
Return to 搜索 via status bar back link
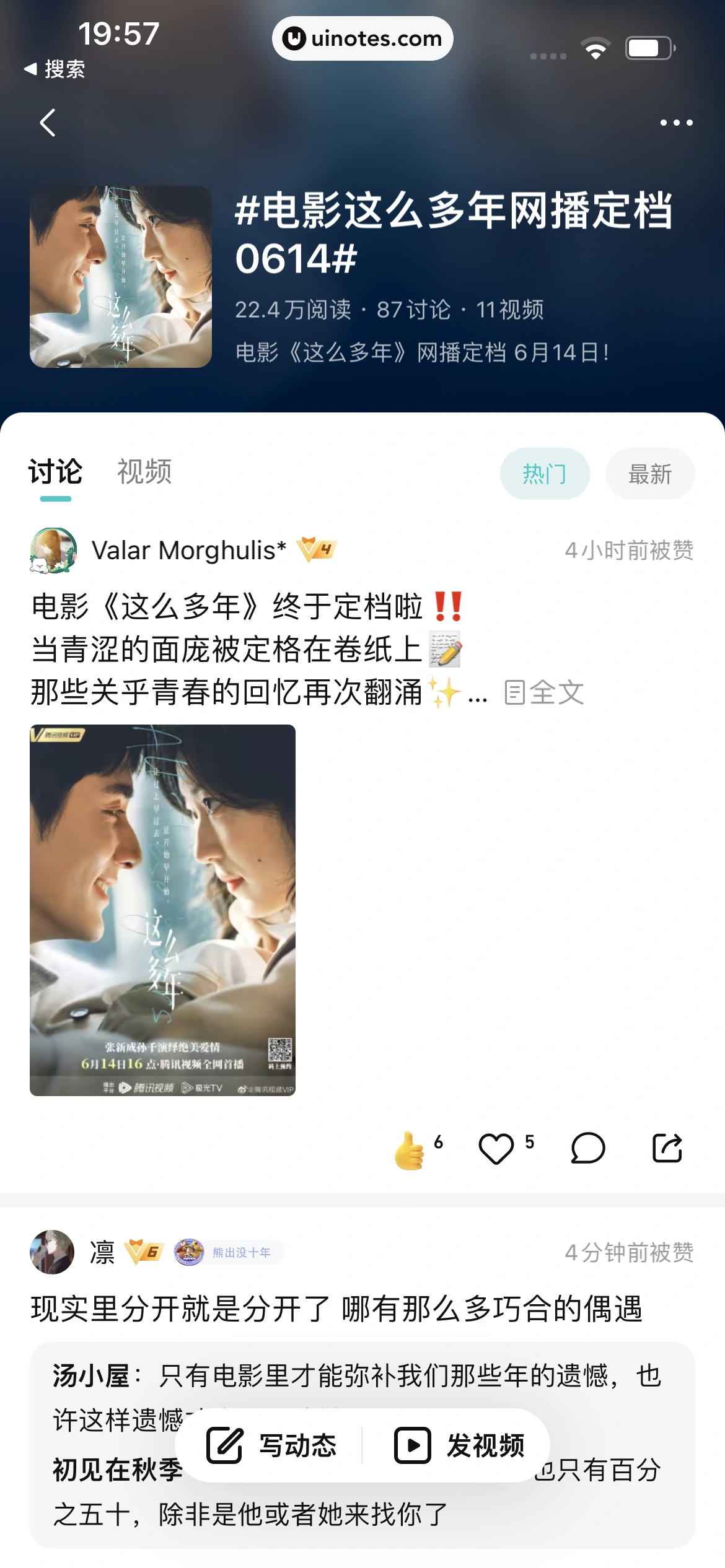click(55, 69)
